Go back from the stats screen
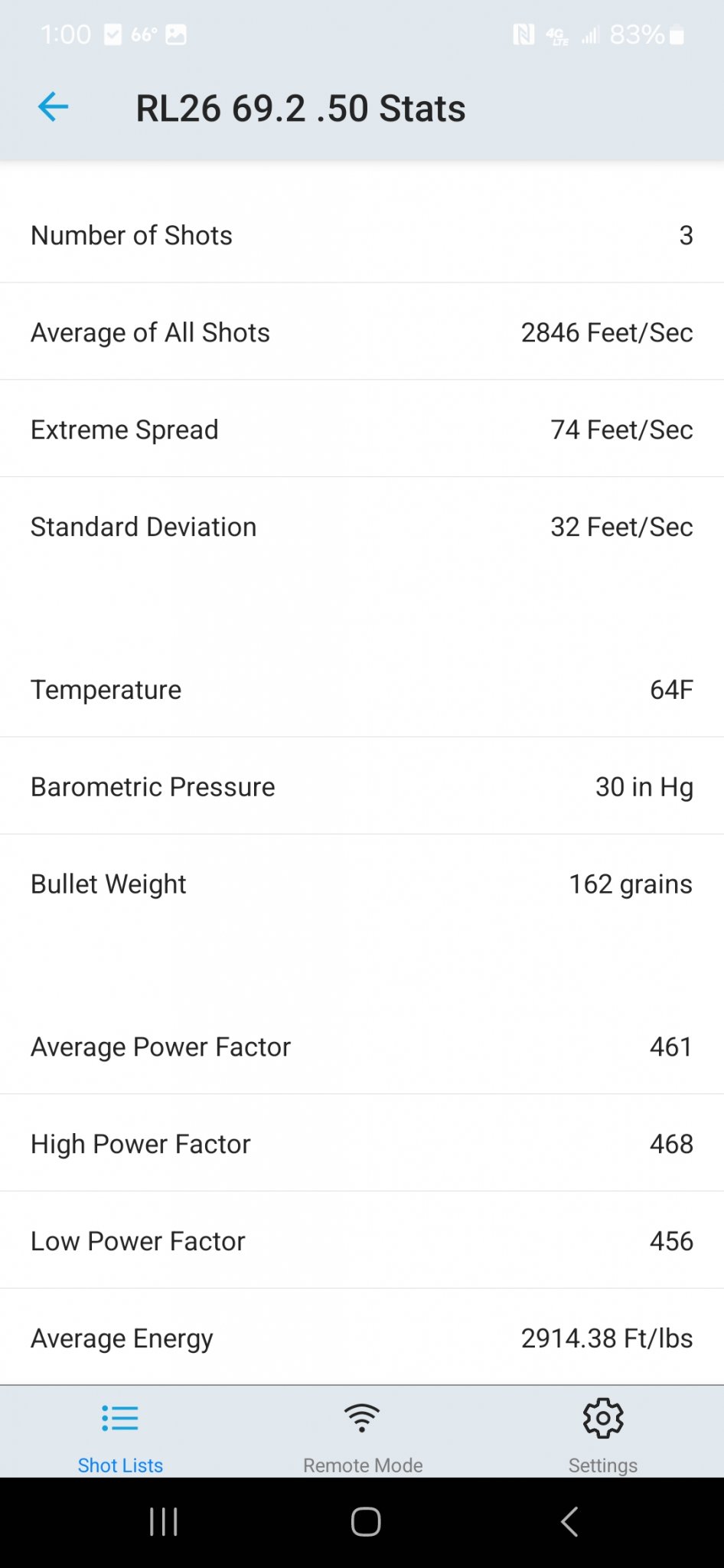 pyautogui.click(x=53, y=107)
